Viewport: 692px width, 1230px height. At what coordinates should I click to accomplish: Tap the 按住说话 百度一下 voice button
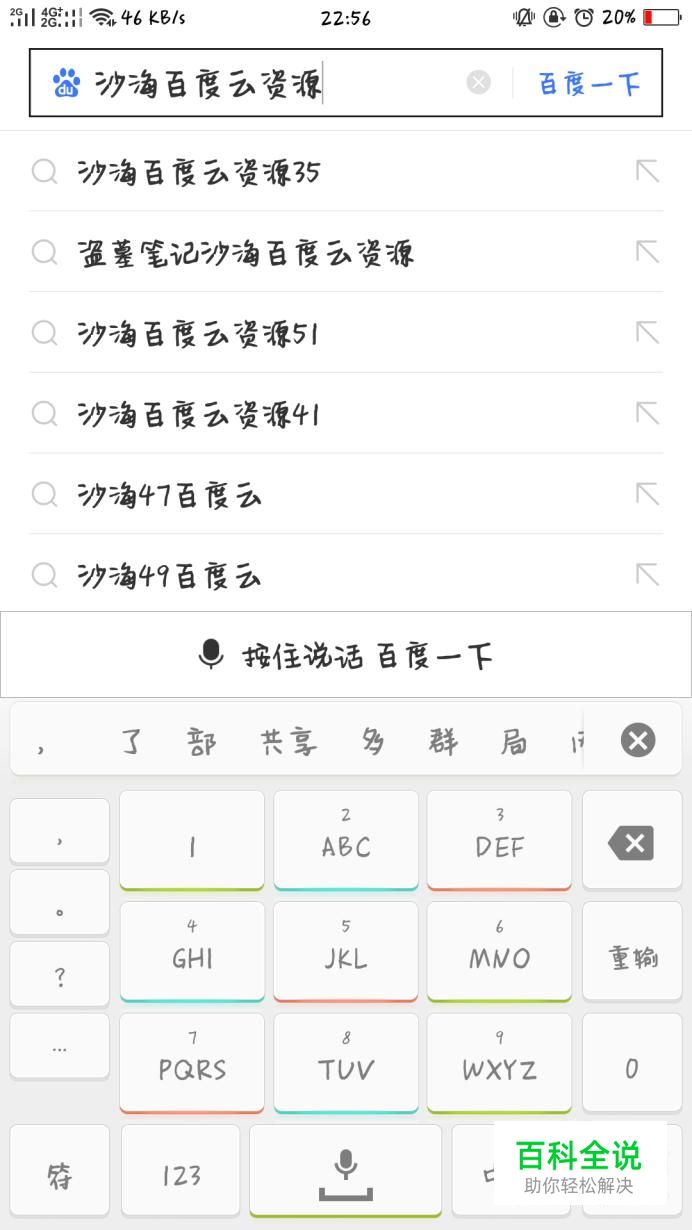[x=346, y=656]
